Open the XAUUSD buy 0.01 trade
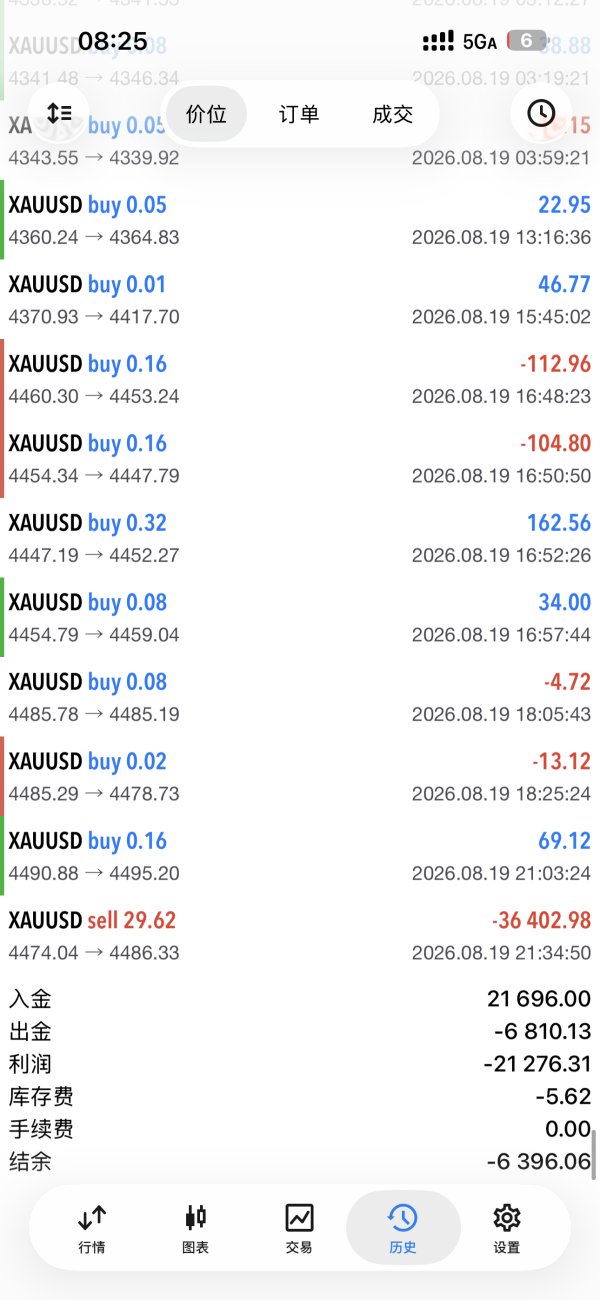 click(300, 300)
